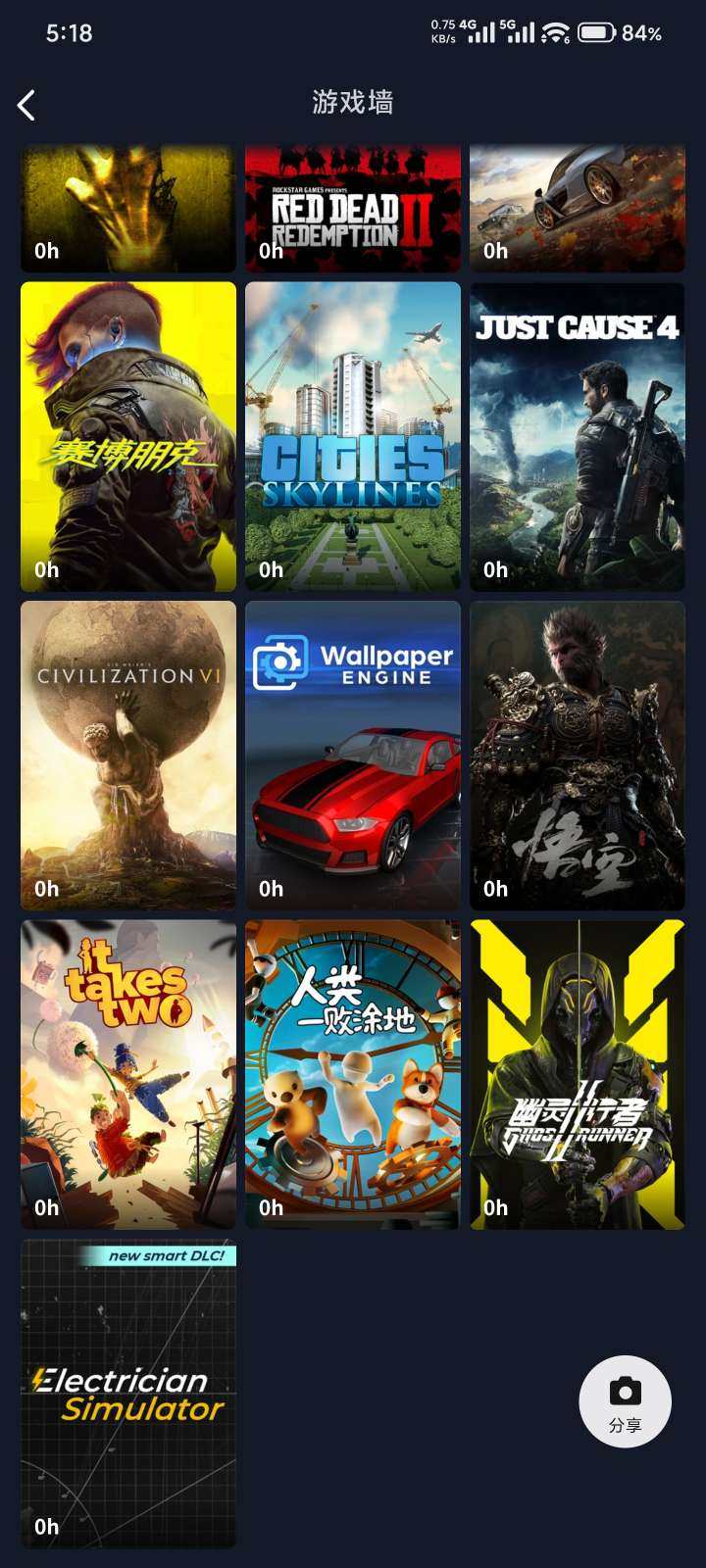Open the It Takes Two tile
Screen dimensions: 706x1568
[x=128, y=1074]
